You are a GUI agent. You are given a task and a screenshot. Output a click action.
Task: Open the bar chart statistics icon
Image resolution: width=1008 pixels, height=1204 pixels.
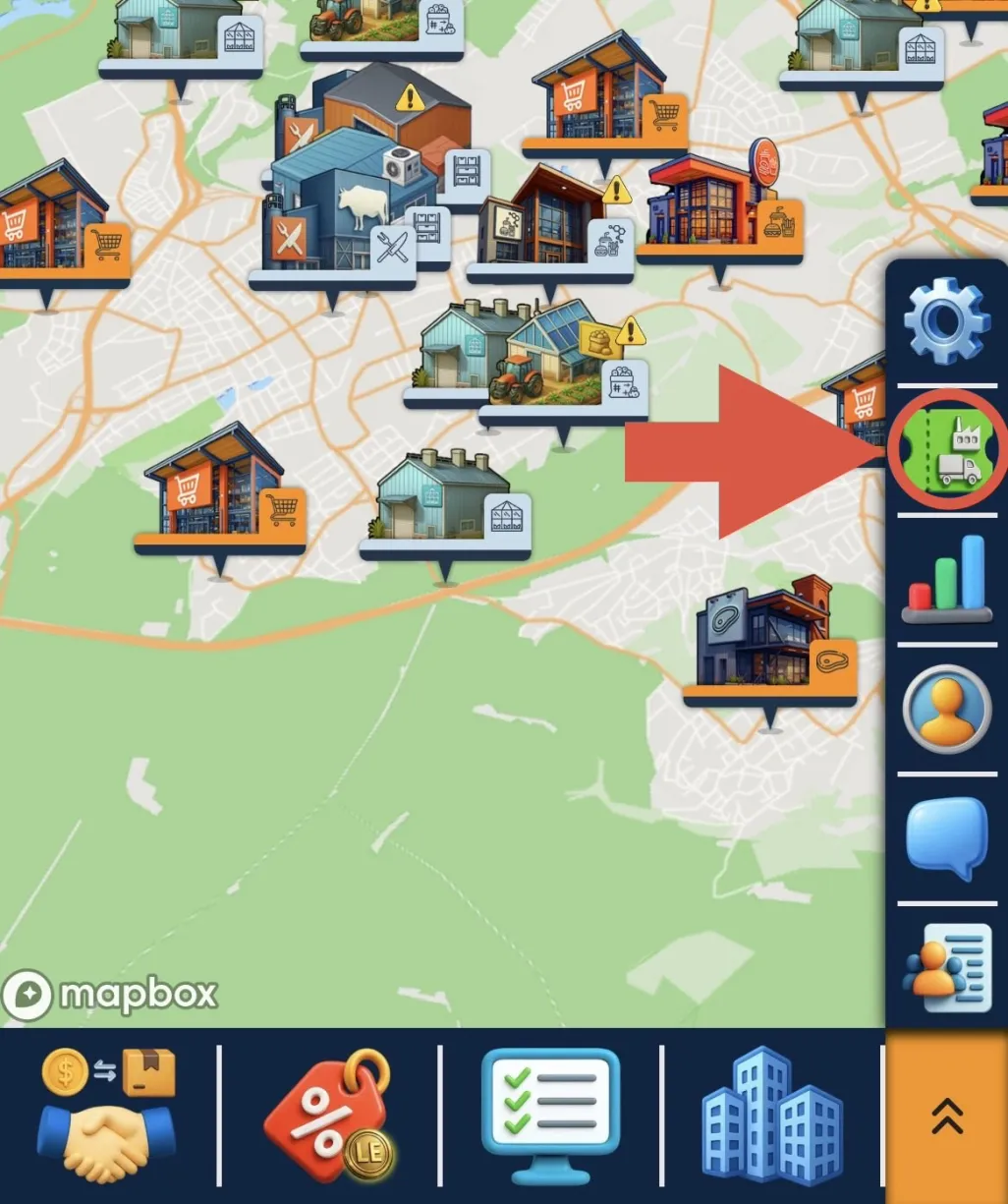coord(947,579)
